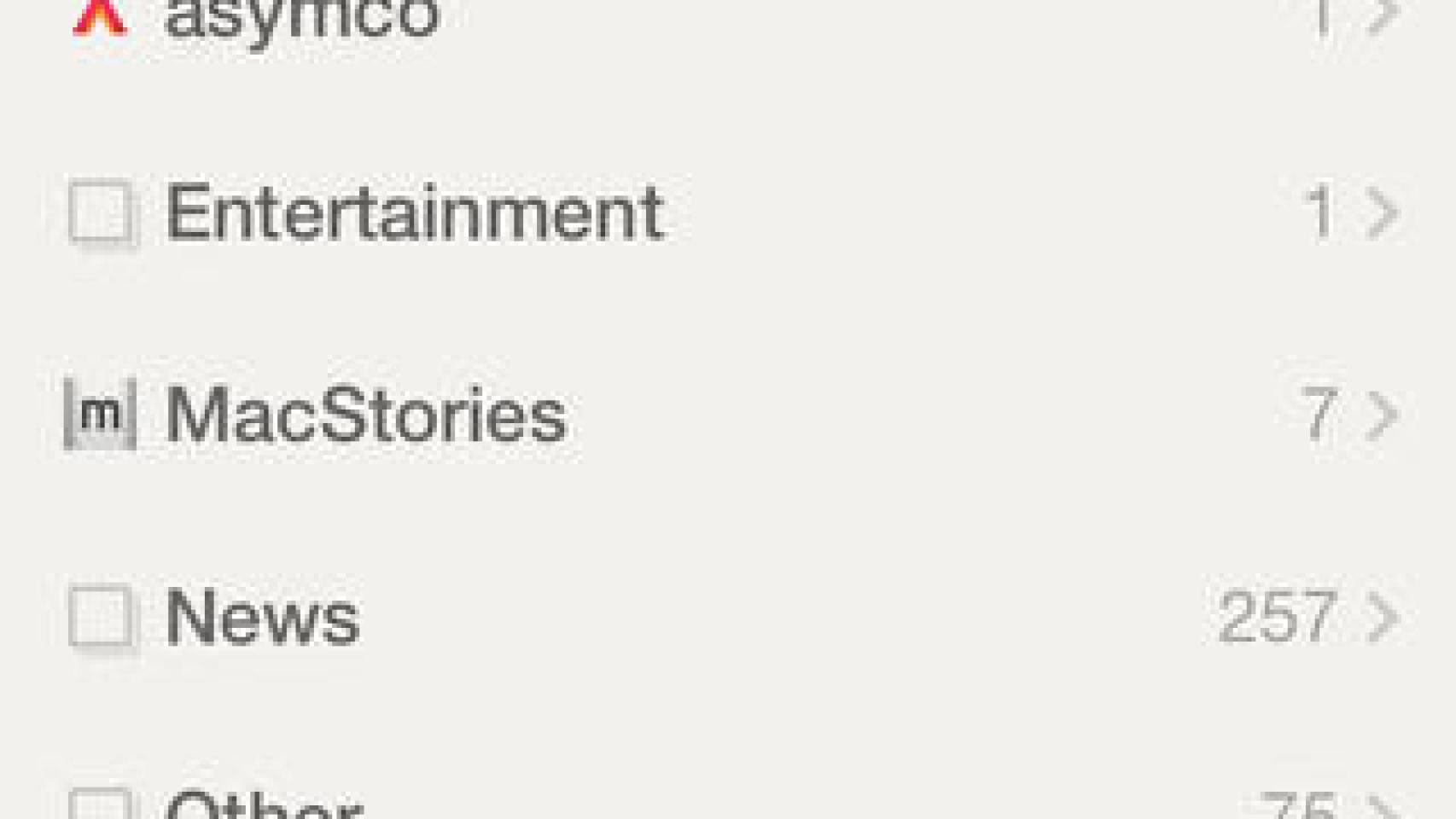
Task: Open the MacStories feed
Action: tap(365, 415)
